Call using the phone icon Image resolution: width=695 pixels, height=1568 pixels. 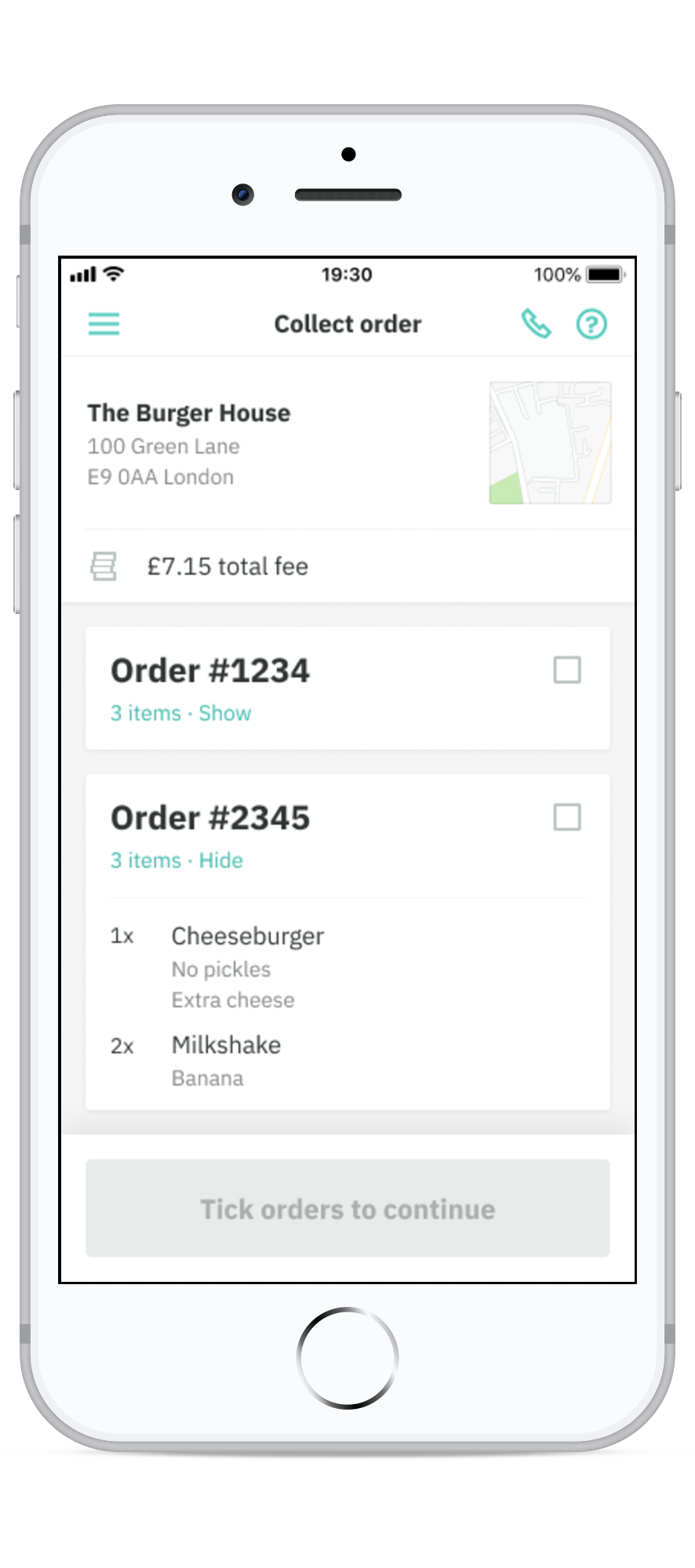pos(537,323)
